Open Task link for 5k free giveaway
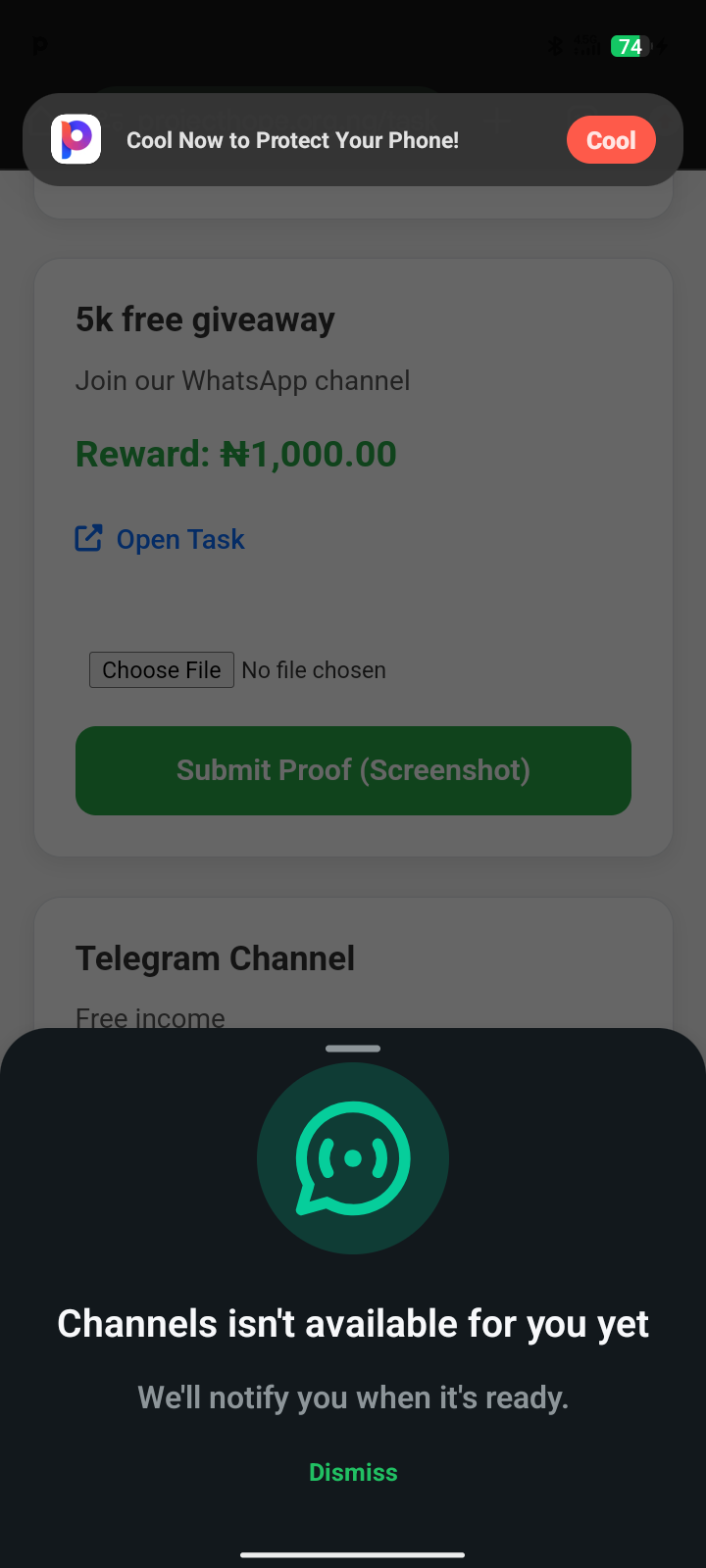The image size is (706, 1568). pyautogui.click(x=161, y=539)
